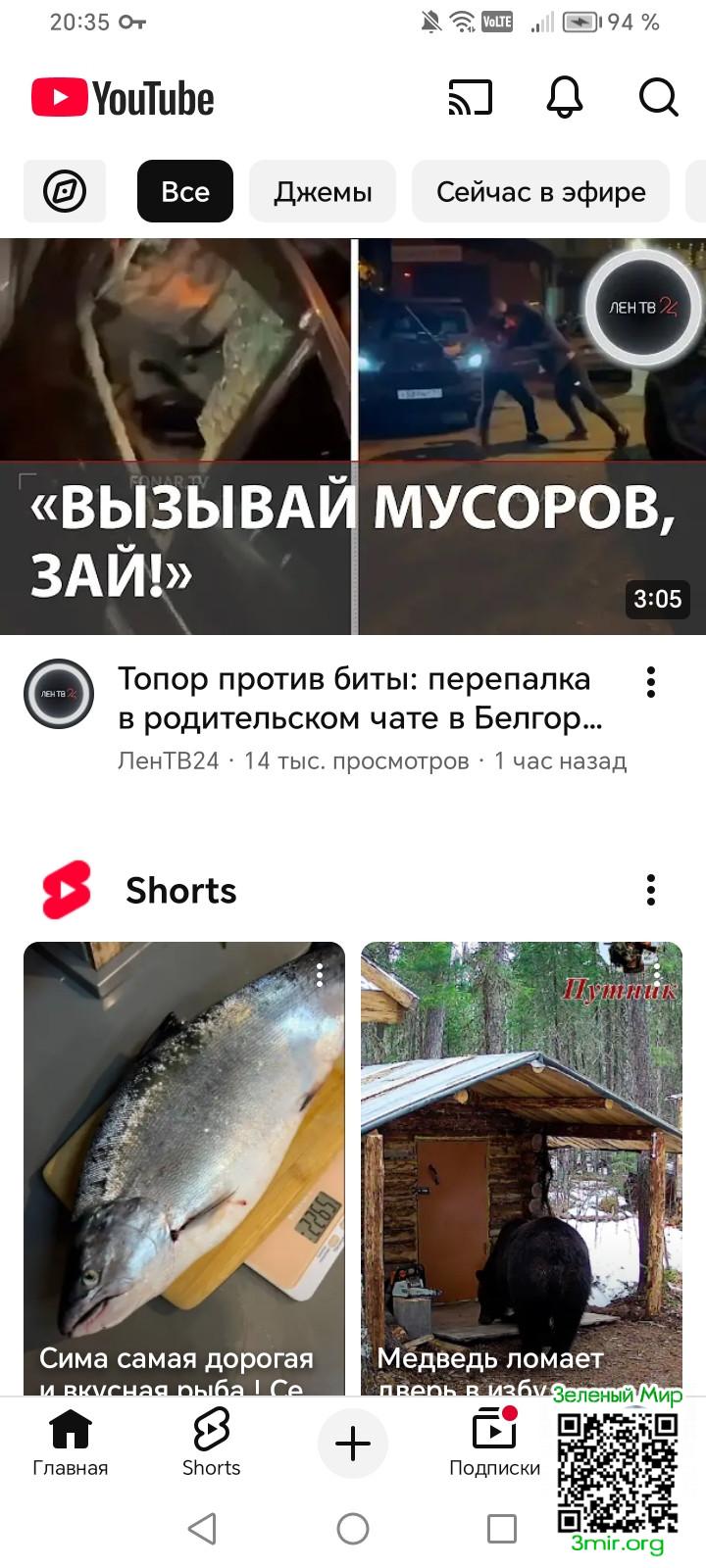706x1568 pixels.
Task: Filter by «Сейчас в эфире»
Action: click(x=540, y=191)
